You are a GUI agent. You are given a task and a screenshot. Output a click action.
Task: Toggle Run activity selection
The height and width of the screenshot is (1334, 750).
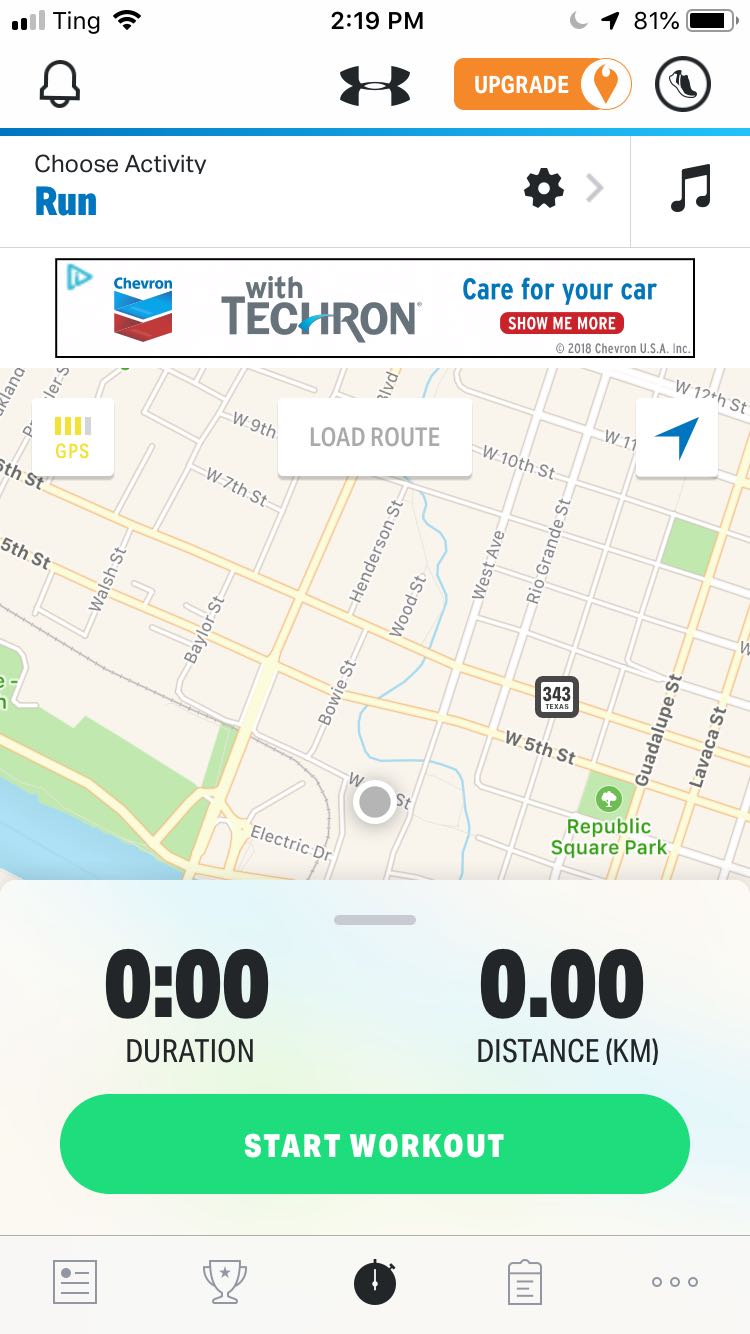(x=66, y=201)
